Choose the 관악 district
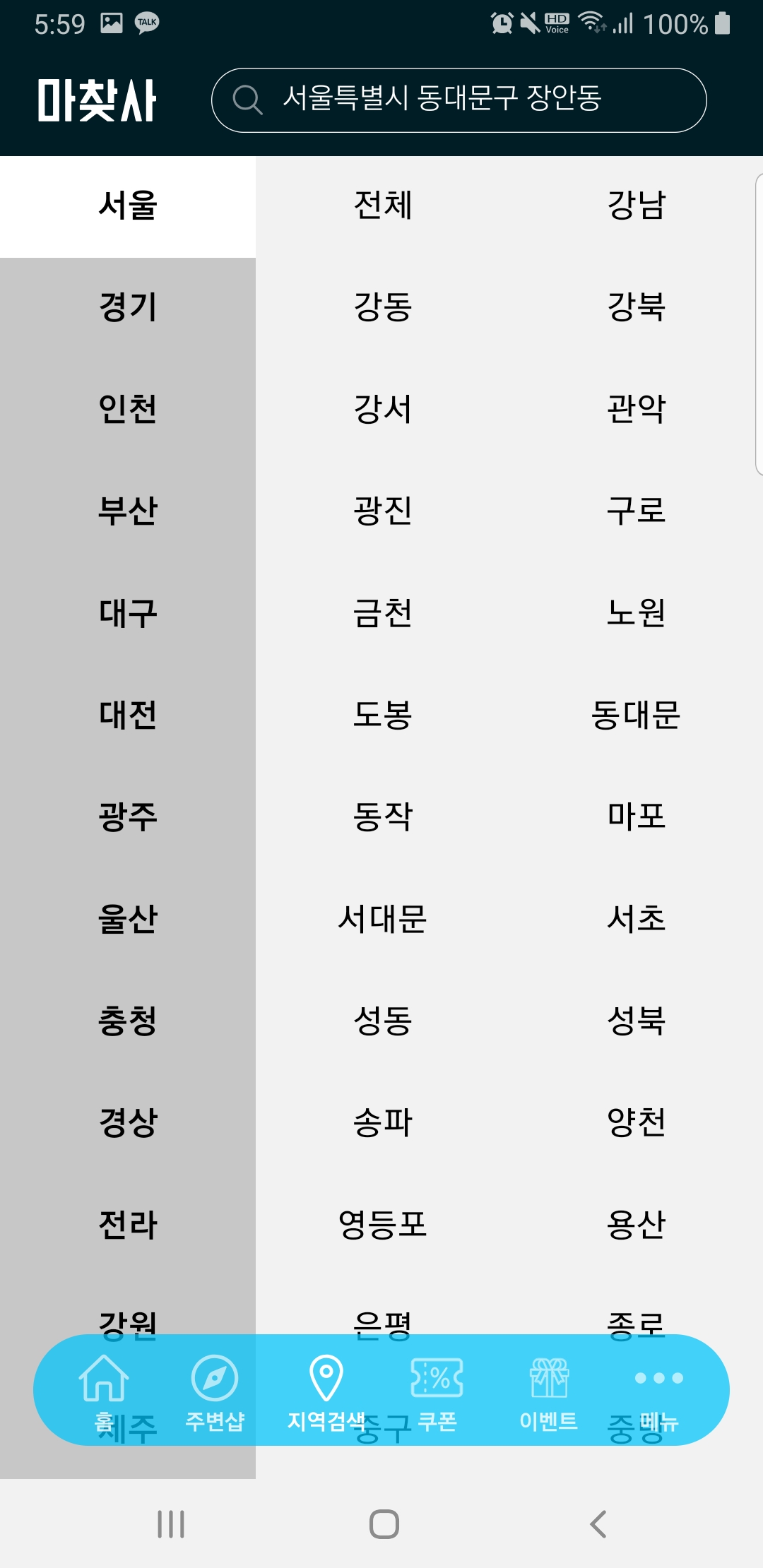 (x=637, y=410)
